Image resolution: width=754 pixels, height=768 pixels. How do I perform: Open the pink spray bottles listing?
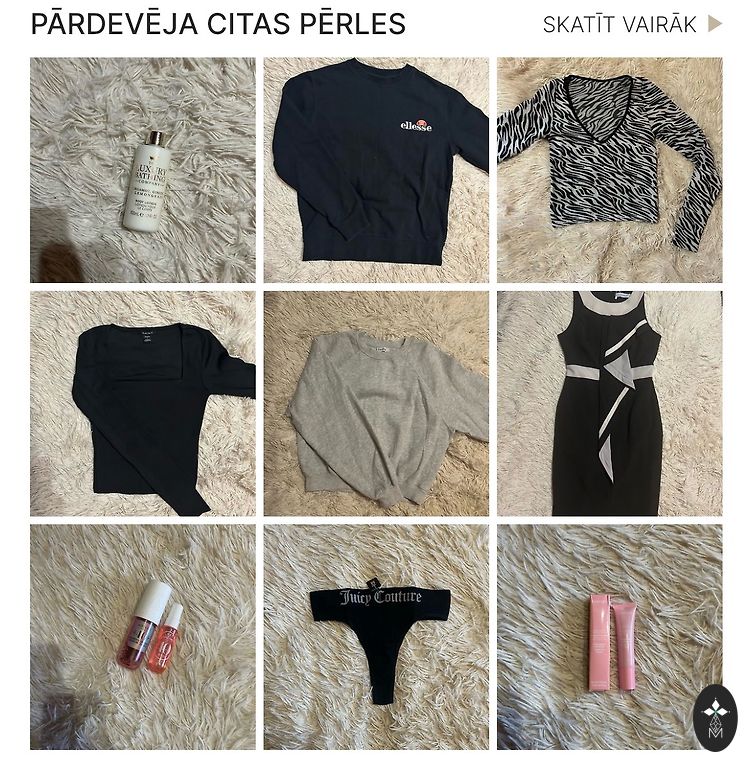click(x=143, y=636)
